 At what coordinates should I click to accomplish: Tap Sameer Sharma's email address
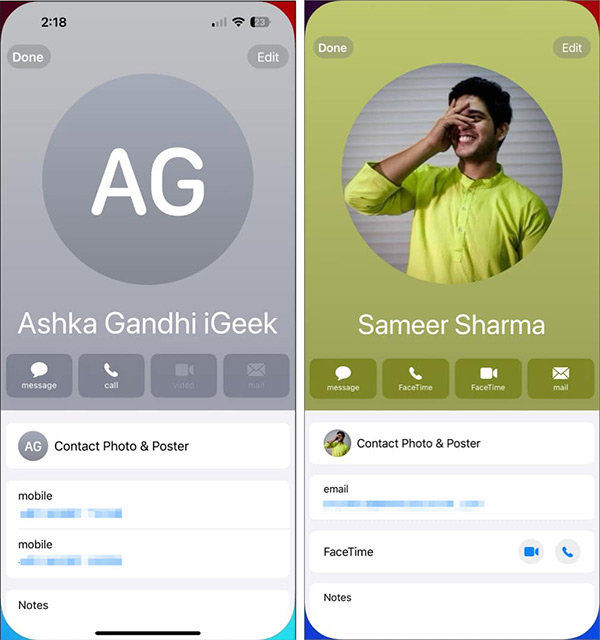[402, 505]
